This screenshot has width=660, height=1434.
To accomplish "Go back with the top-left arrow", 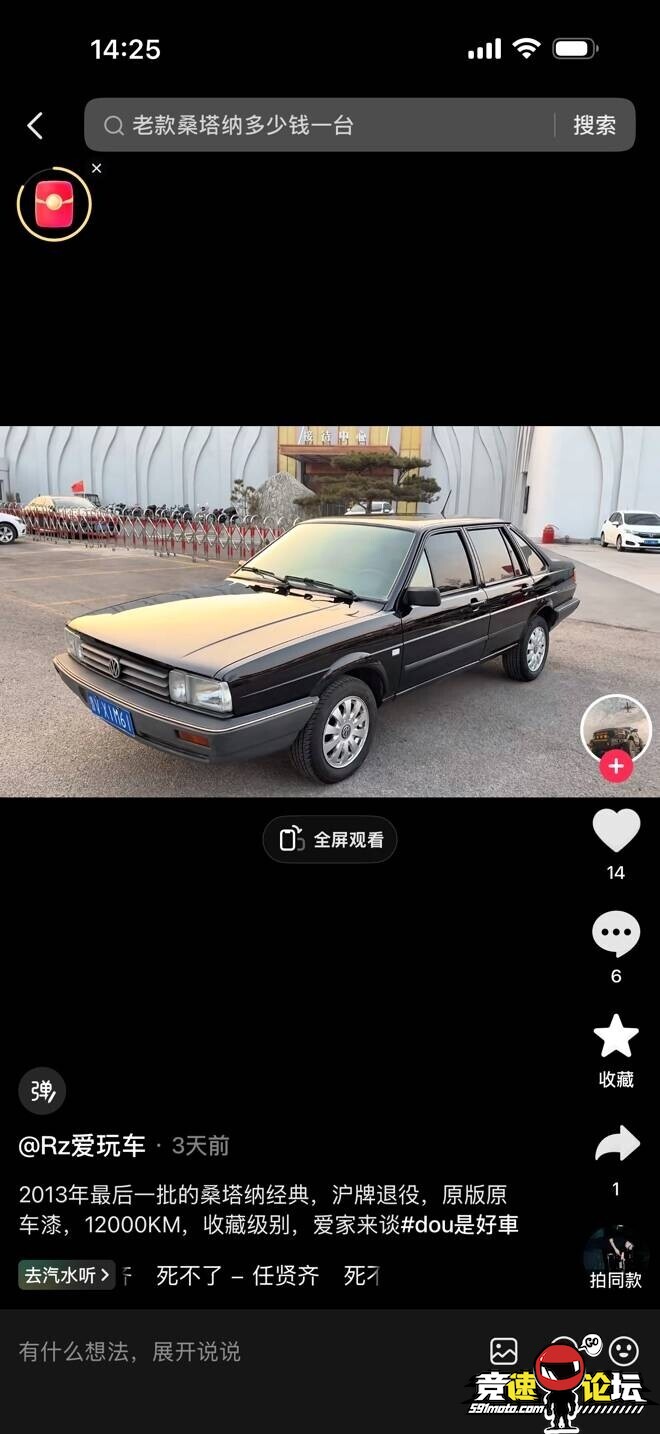I will click(x=35, y=125).
